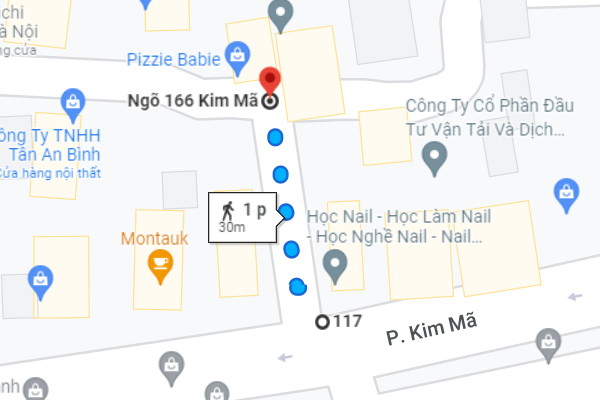Tap the start point marked 117

point(322,322)
